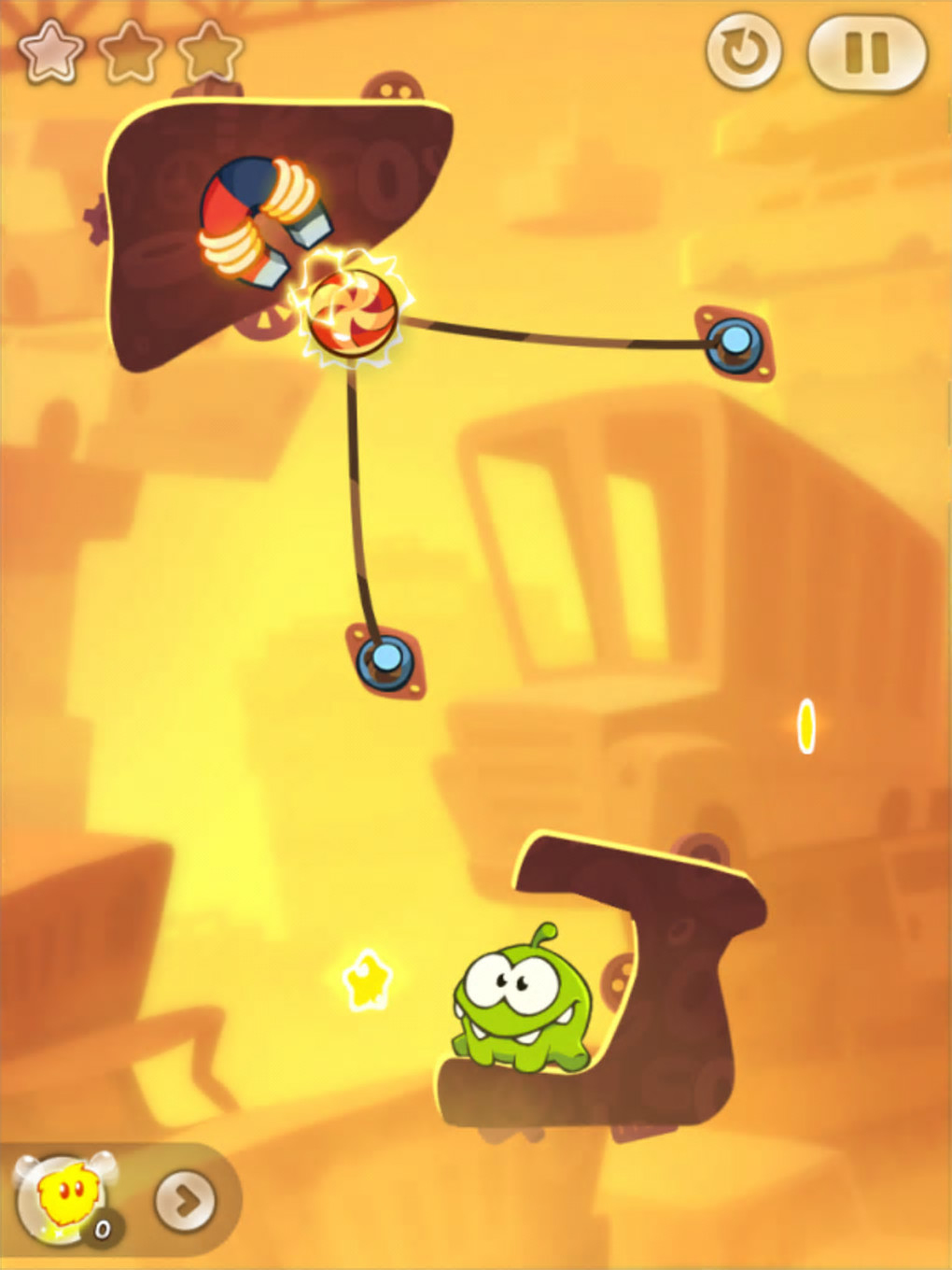Expand the power-ups panel arrow
952x1270 pixels.
click(185, 1200)
